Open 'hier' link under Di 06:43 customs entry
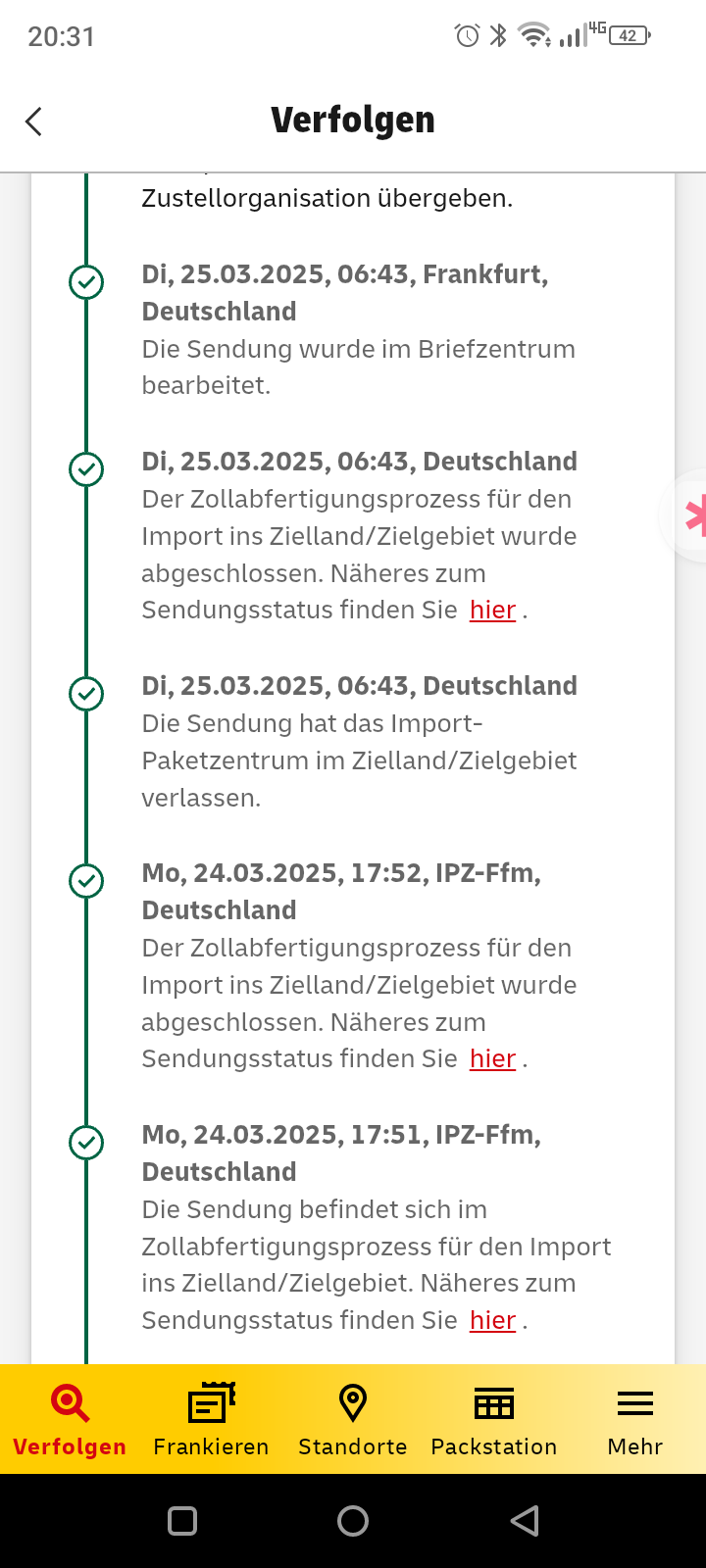 (x=492, y=610)
